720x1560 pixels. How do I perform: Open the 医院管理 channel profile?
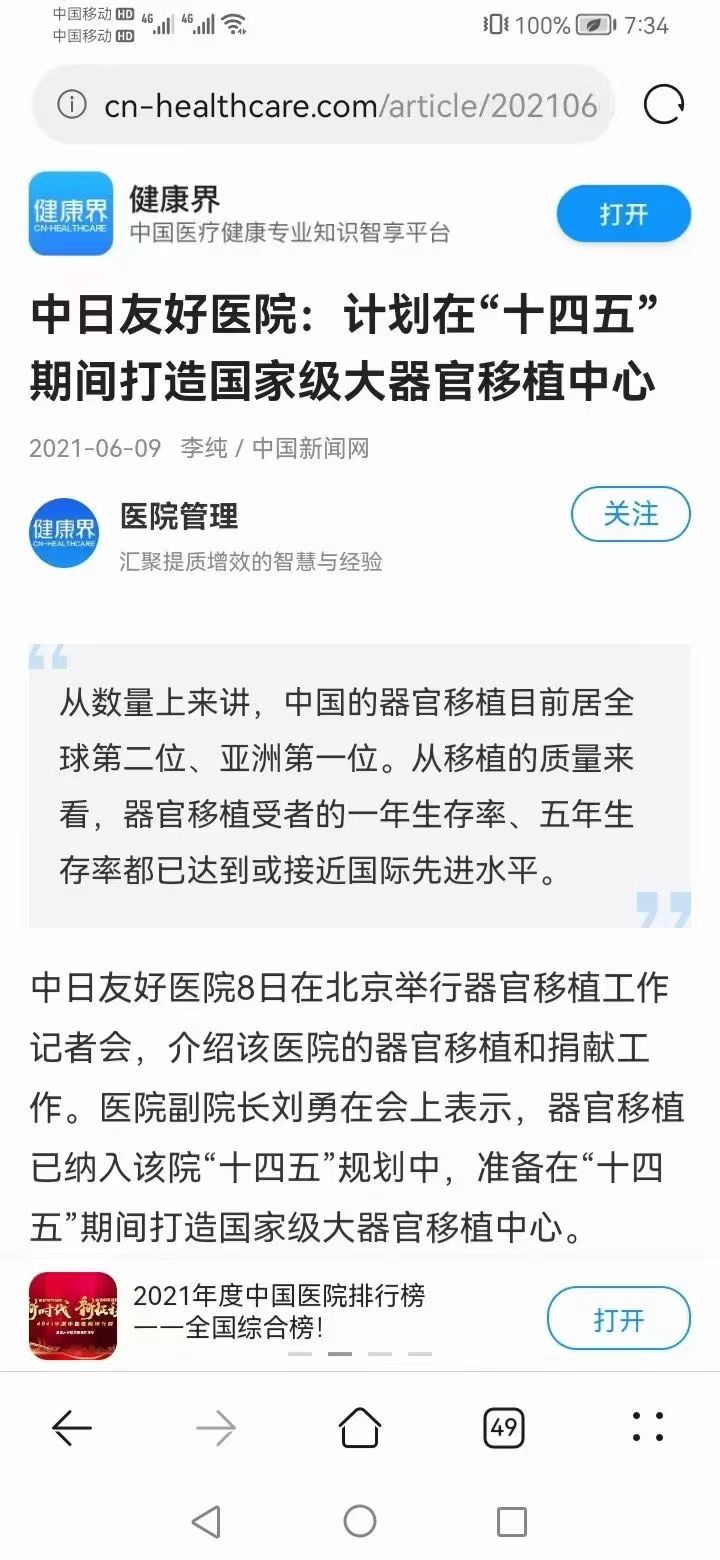179,516
